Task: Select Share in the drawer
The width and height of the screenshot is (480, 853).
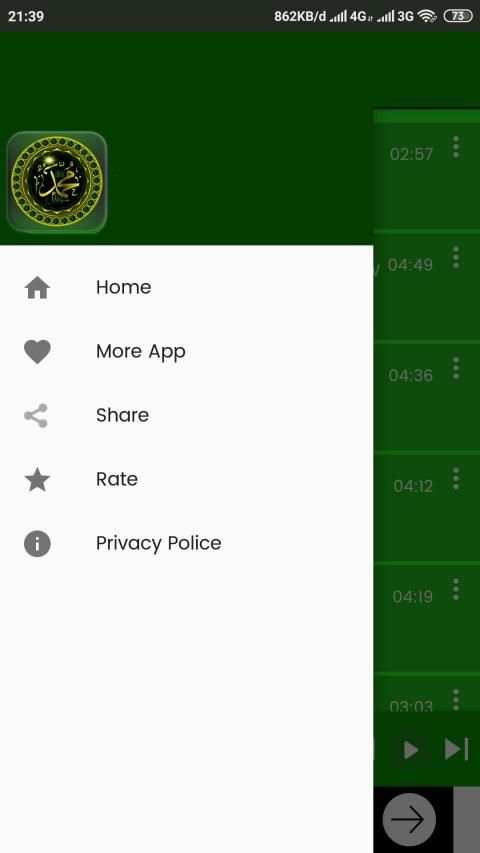Action: click(187, 415)
